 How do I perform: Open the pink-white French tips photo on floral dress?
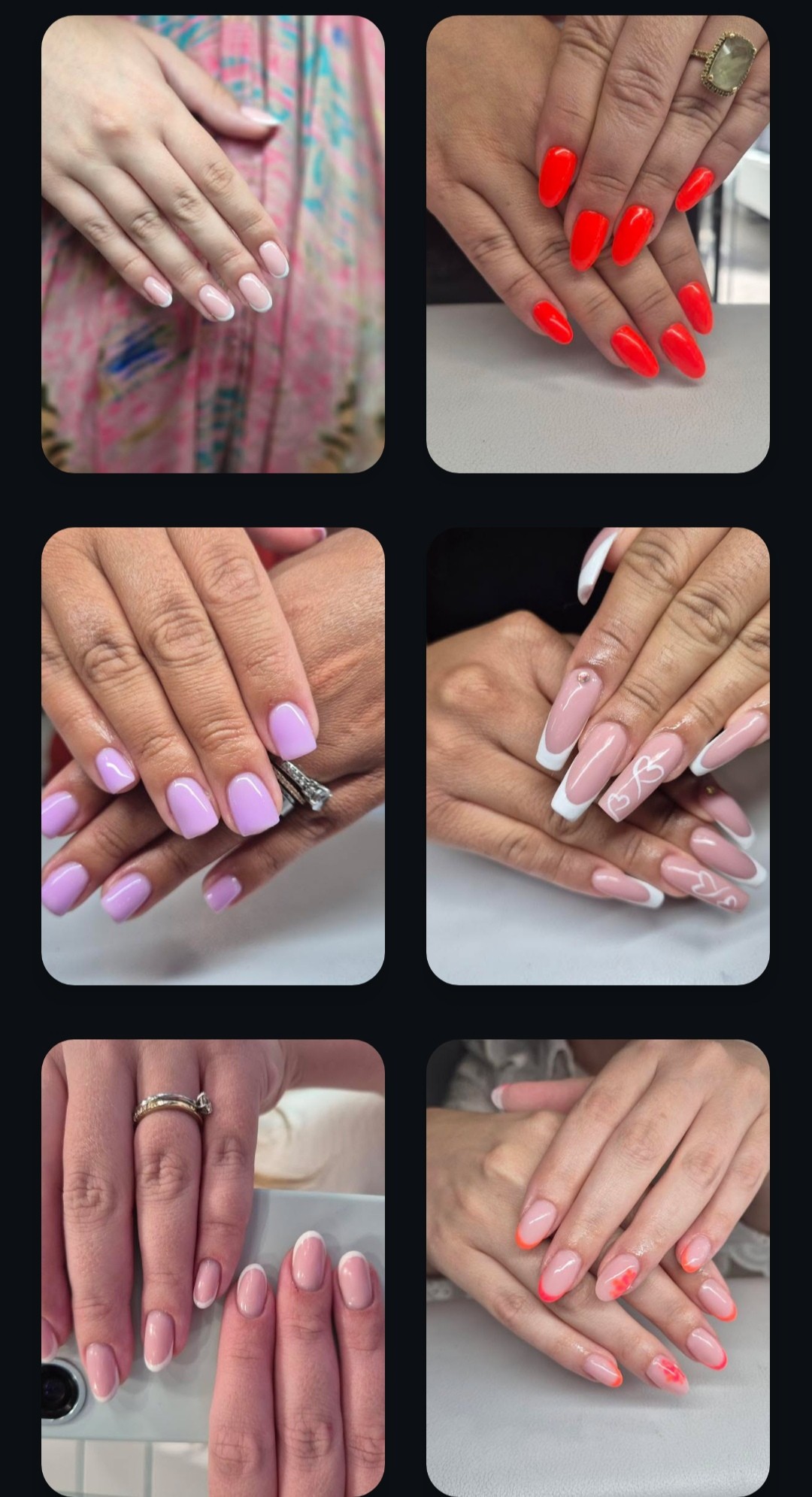point(213,244)
